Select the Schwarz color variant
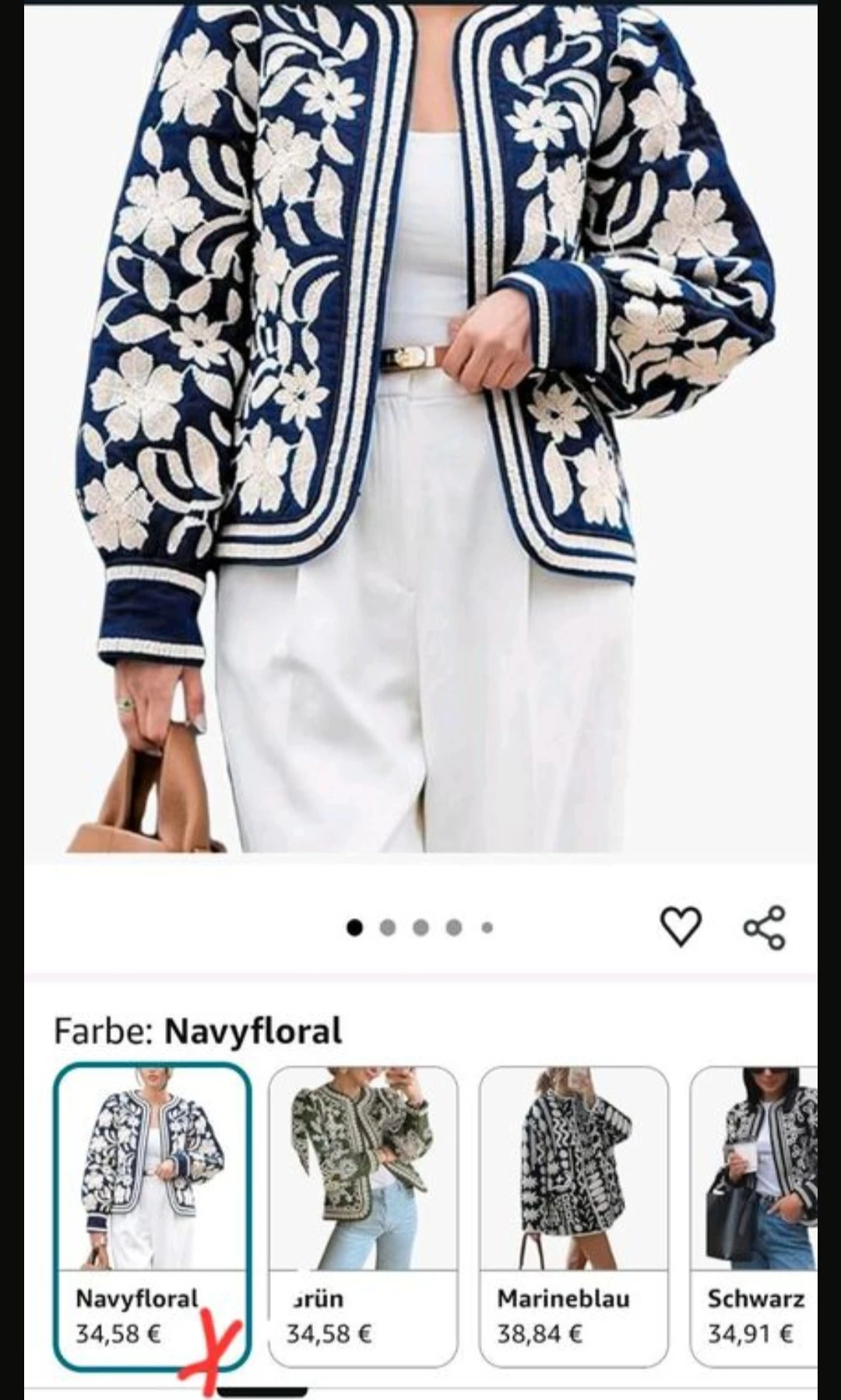This screenshot has height=1400, width=841. click(x=755, y=1216)
